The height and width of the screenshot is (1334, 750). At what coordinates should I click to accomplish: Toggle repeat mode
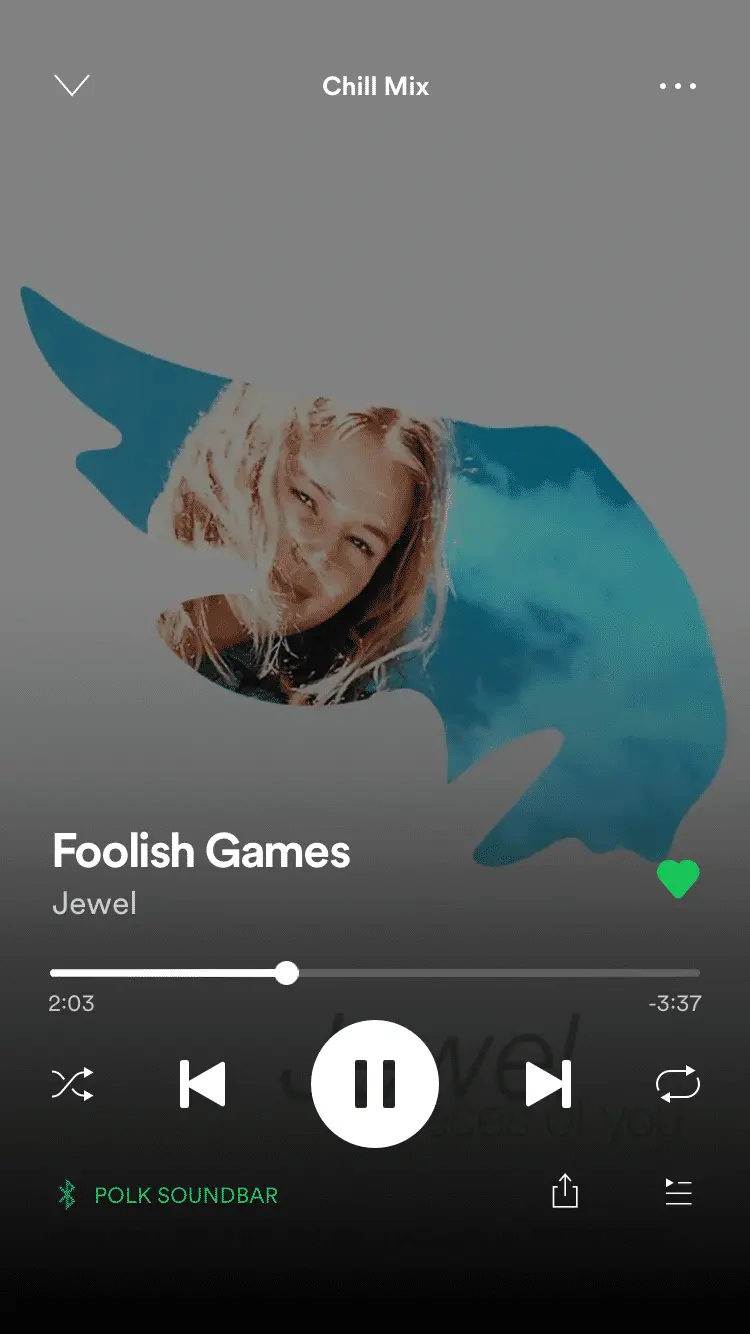tap(677, 1084)
